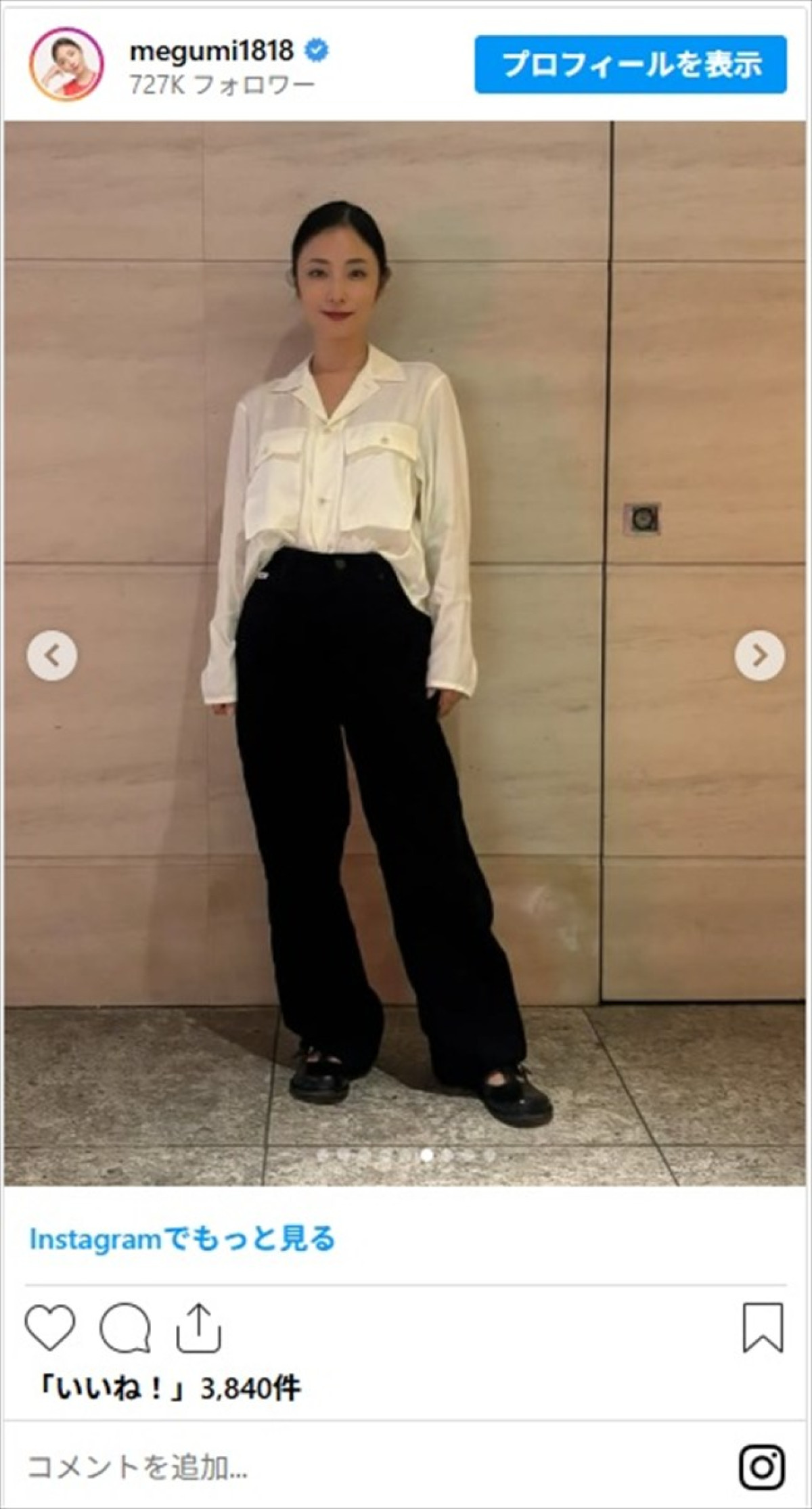Image resolution: width=812 pixels, height=1509 pixels.
Task: Open the megumi1818 username link
Action: (x=211, y=51)
